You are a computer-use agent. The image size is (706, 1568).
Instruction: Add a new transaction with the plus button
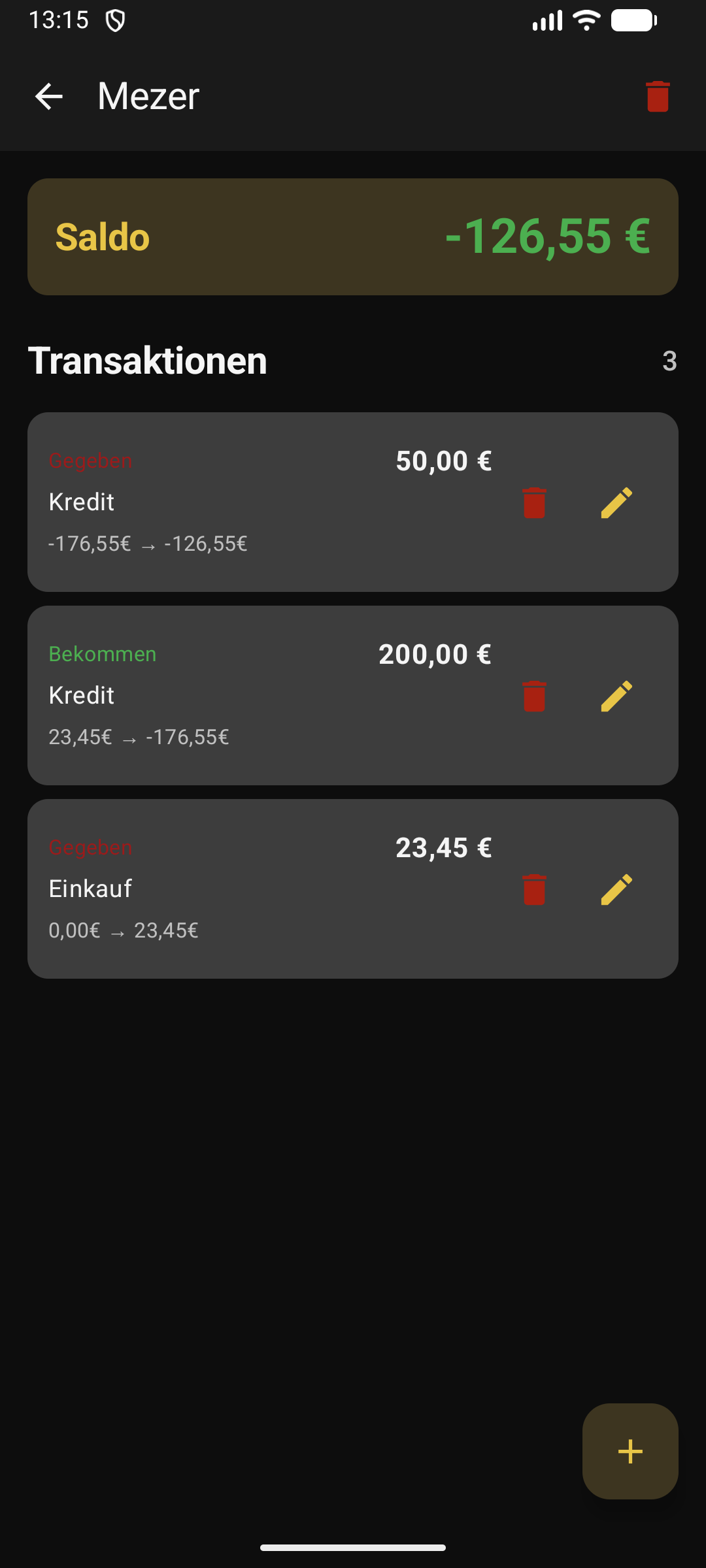(630, 1452)
